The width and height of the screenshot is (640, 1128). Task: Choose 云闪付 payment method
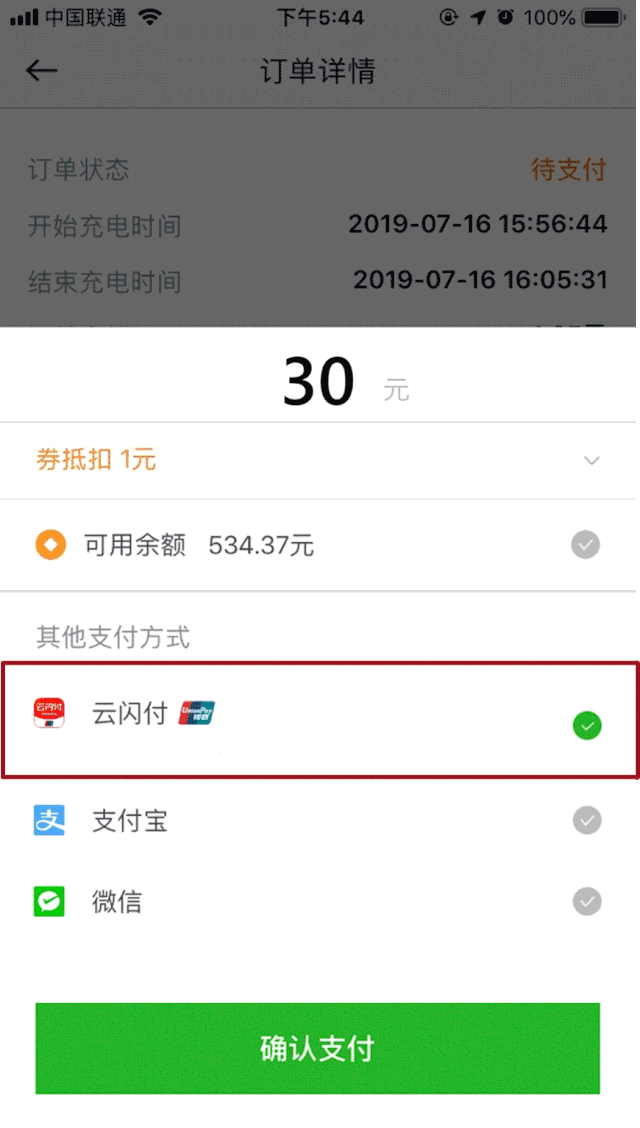click(x=320, y=720)
